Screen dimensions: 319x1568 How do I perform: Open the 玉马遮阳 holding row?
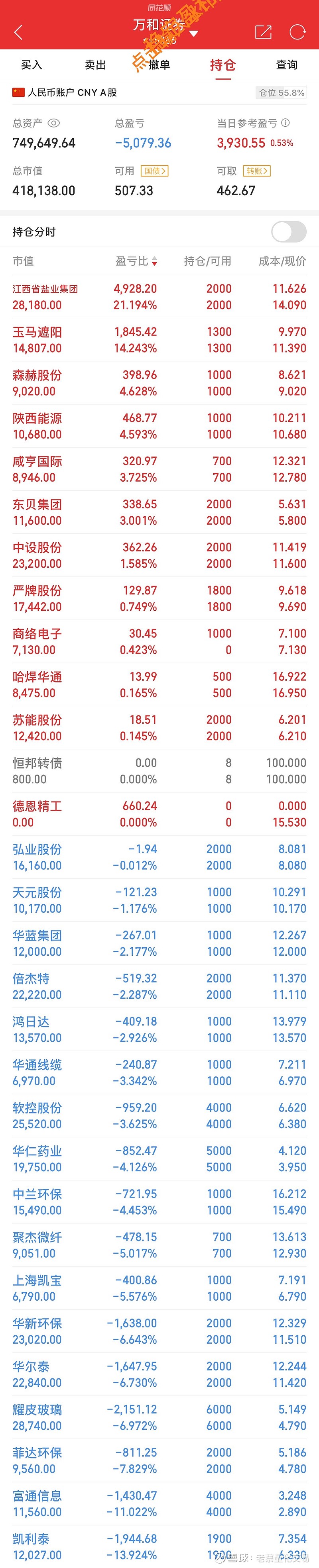(159, 340)
